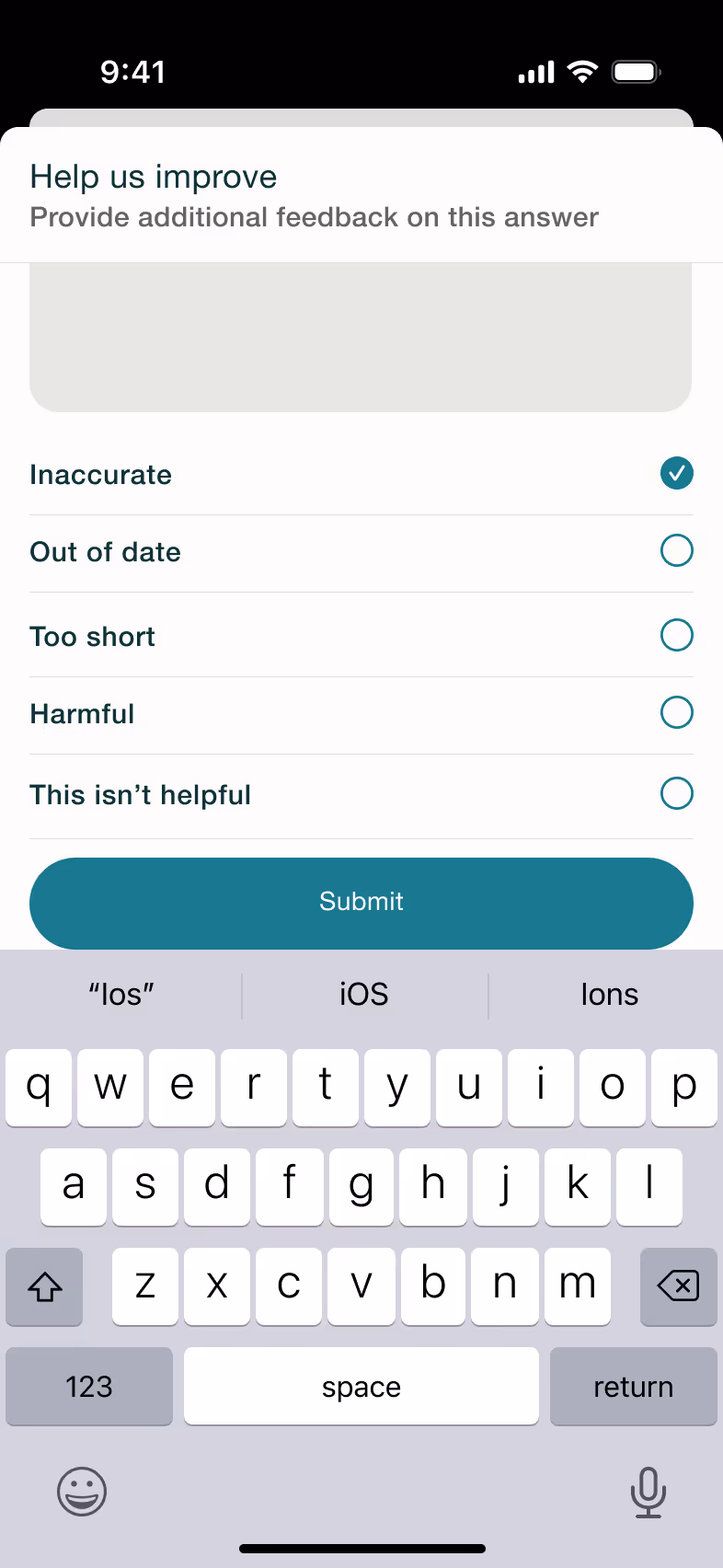Viewport: 723px width, 1568px height.
Task: Focus the gray feedback text box
Action: click(x=361, y=337)
